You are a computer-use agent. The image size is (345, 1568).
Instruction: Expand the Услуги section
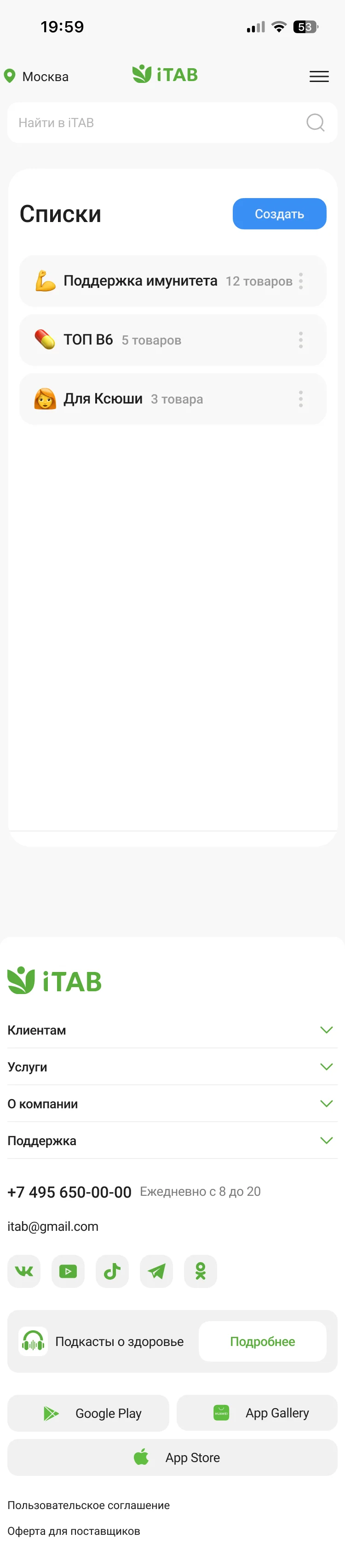click(x=172, y=1066)
